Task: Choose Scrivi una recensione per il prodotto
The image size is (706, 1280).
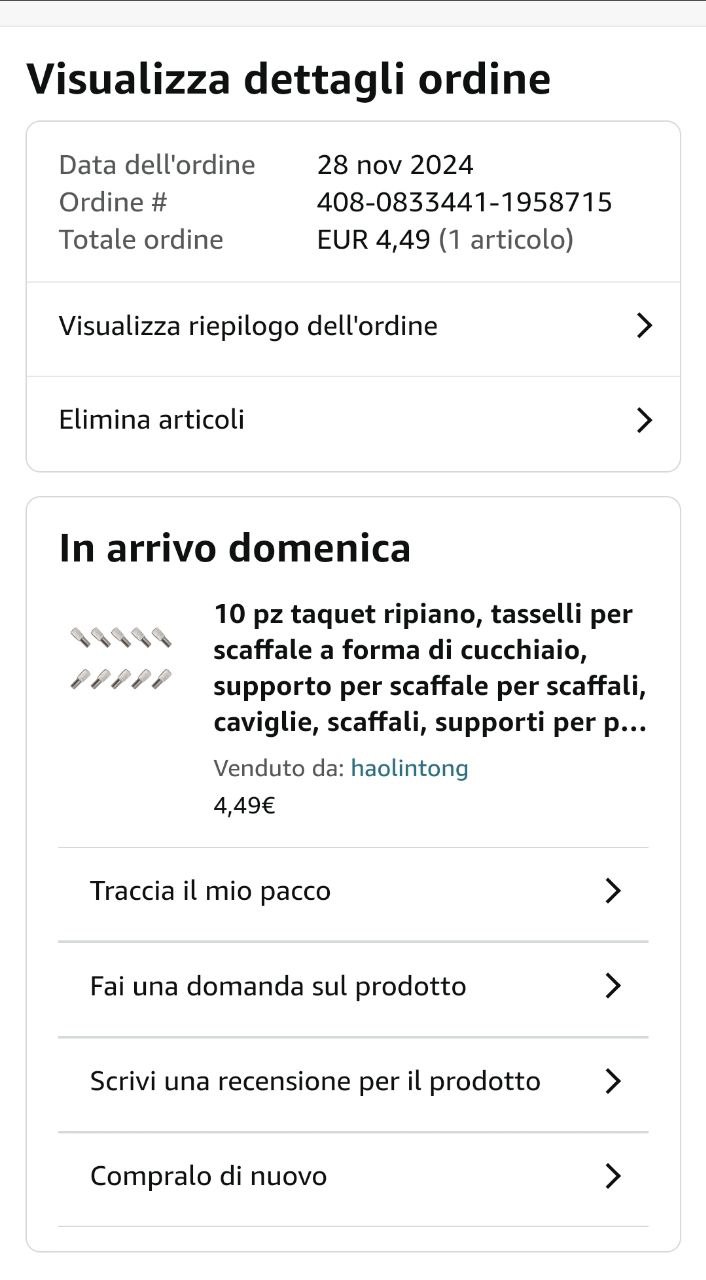Action: 353,1082
